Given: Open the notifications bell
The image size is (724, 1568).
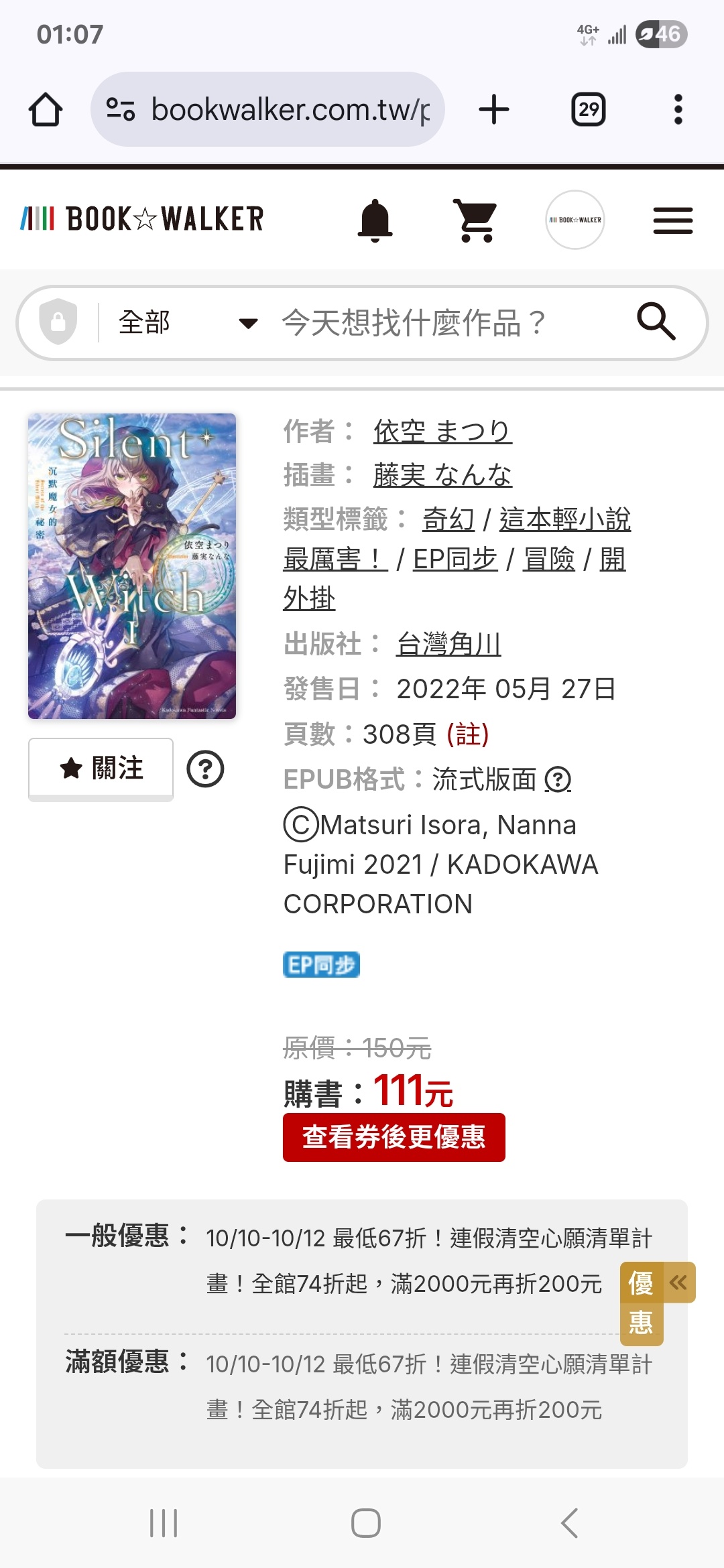Looking at the screenshot, I should pyautogui.click(x=375, y=220).
